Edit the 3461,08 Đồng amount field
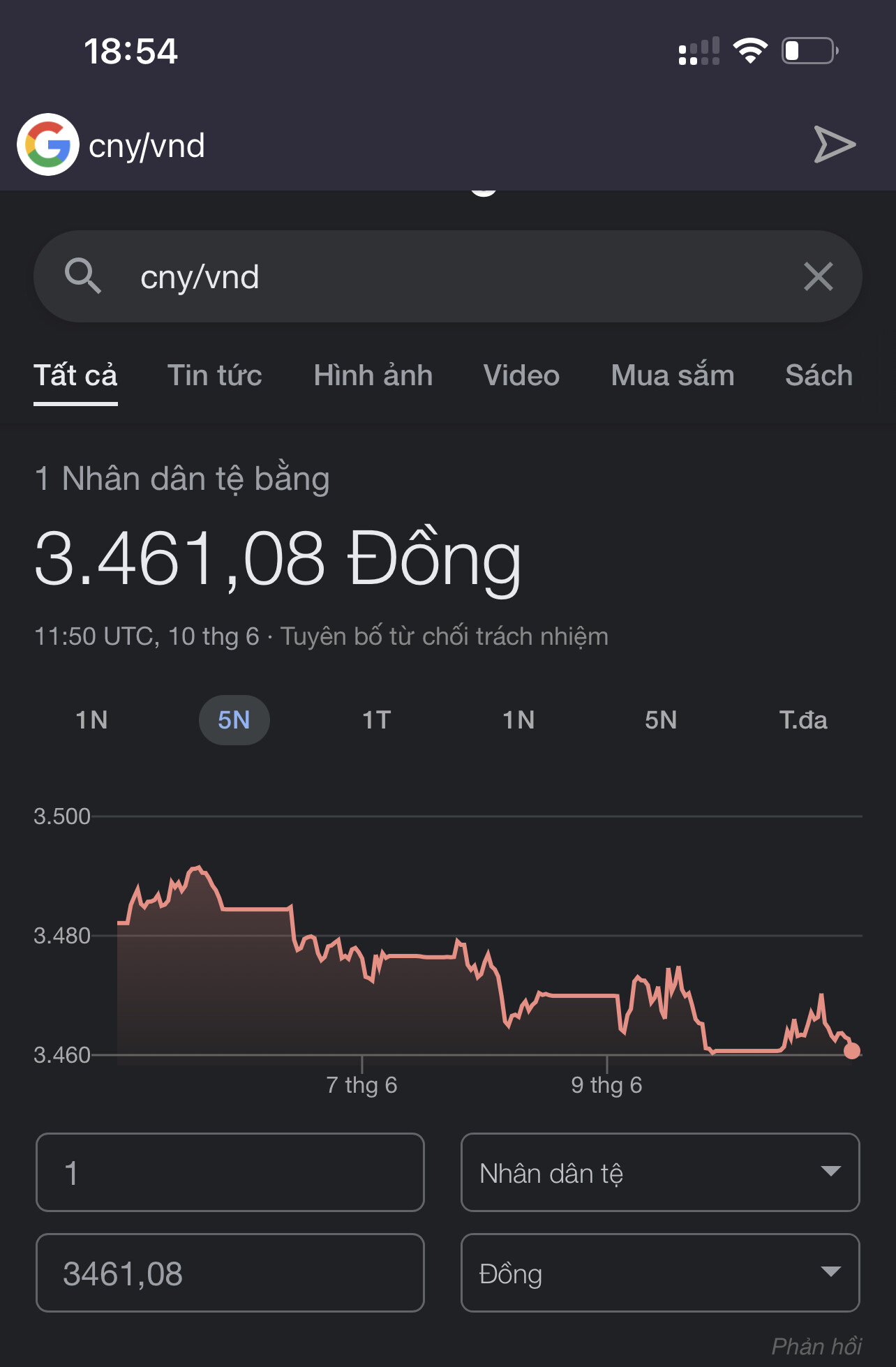 [x=230, y=1273]
